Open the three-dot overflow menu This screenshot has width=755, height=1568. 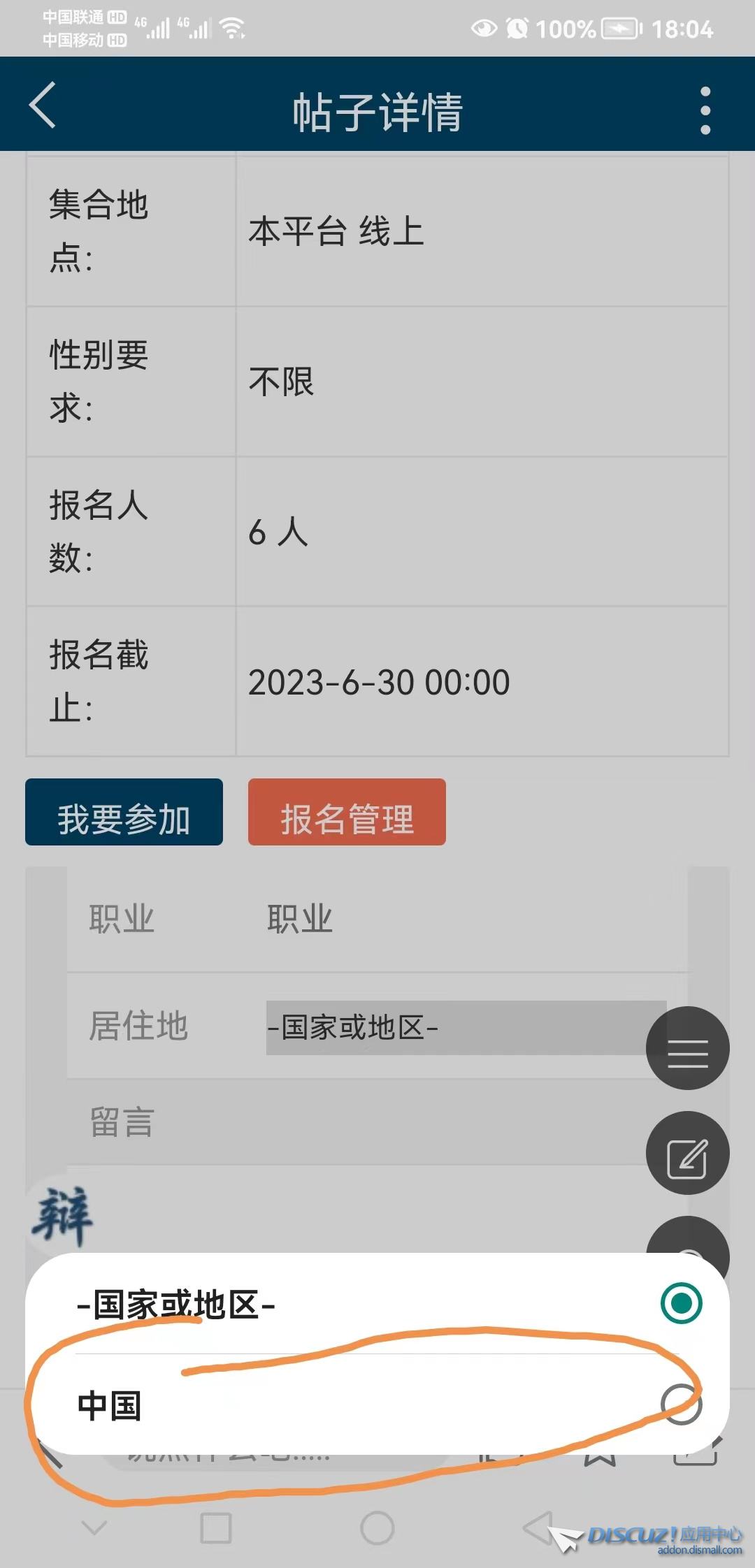[705, 110]
